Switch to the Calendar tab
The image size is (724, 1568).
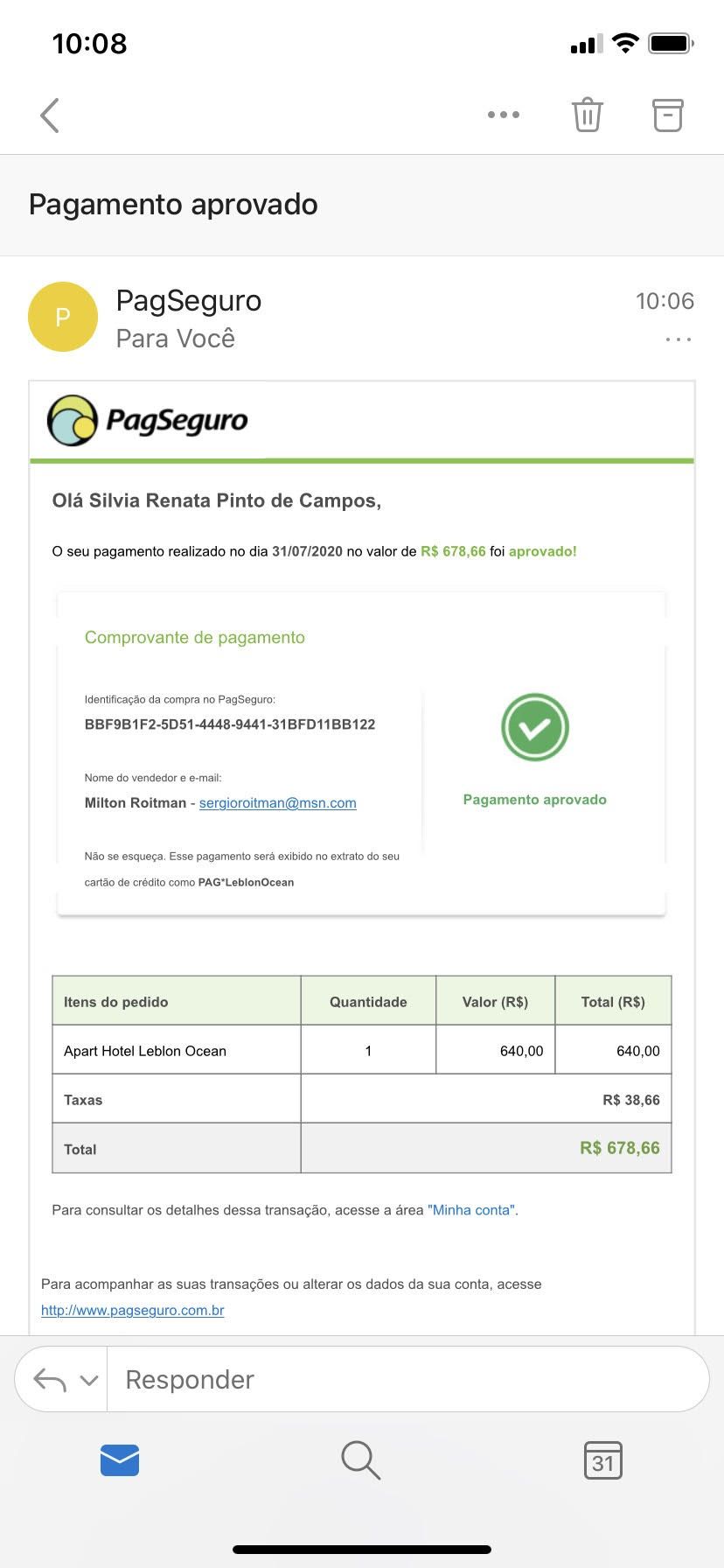[x=602, y=1460]
